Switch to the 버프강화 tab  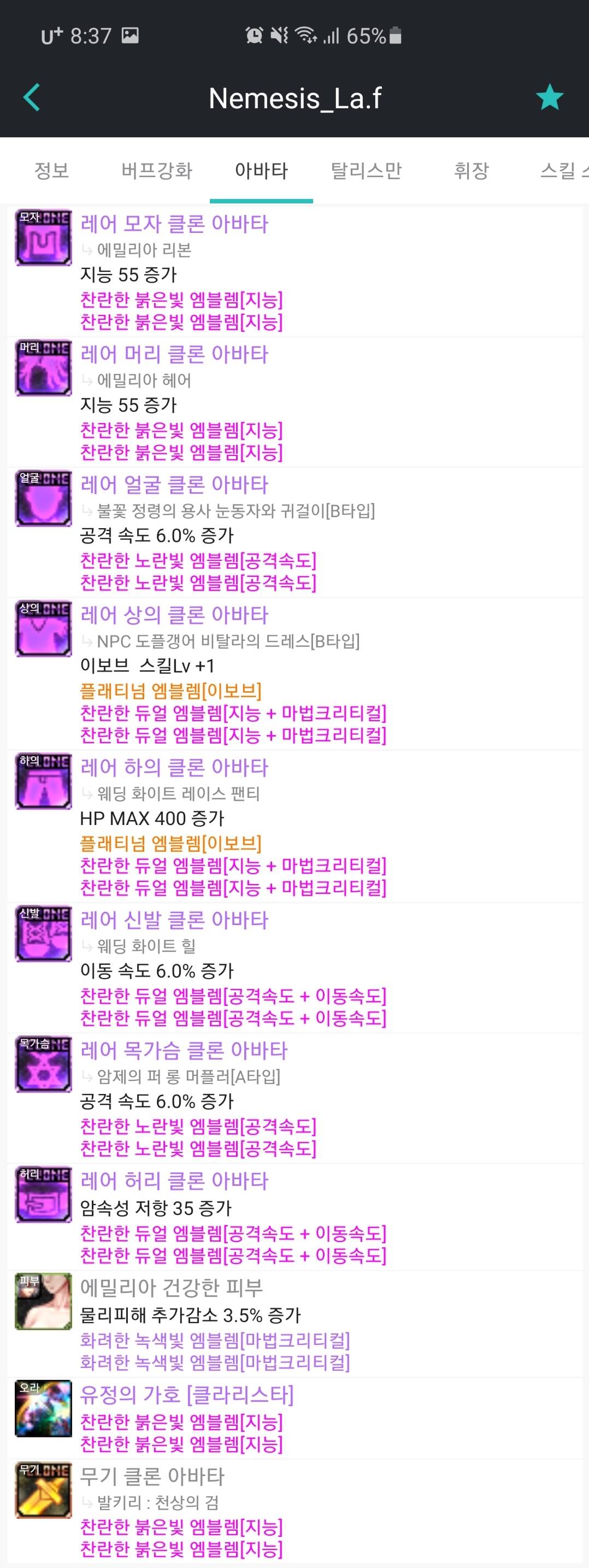[156, 171]
